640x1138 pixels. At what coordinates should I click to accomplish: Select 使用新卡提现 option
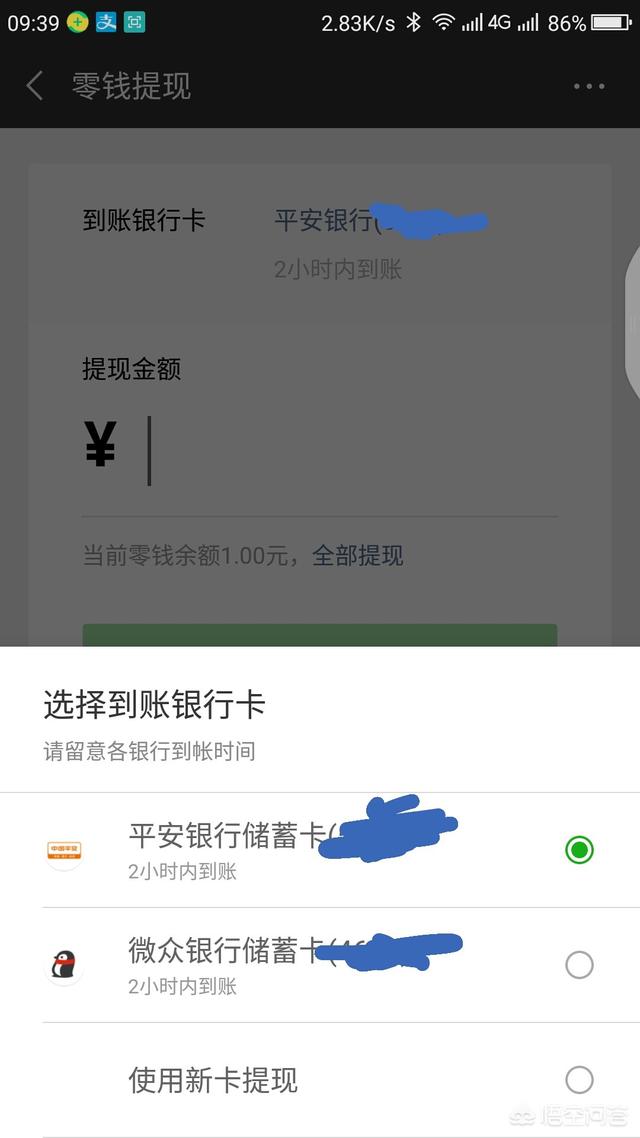tap(578, 1080)
